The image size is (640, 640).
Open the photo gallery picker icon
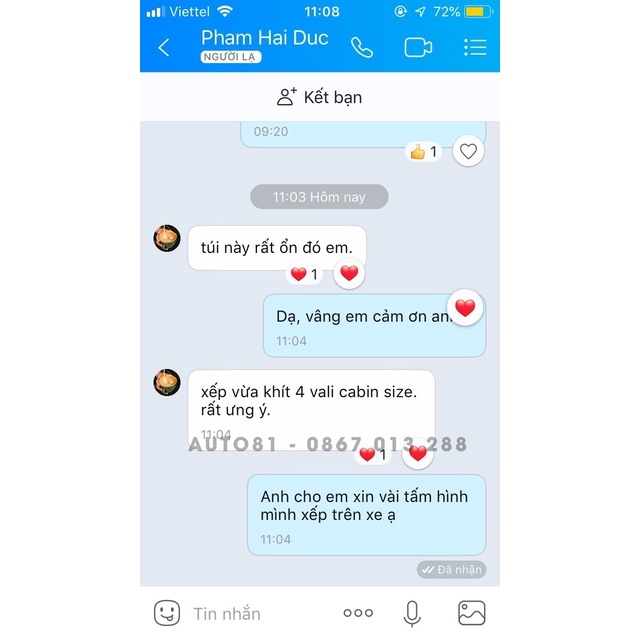(x=472, y=613)
